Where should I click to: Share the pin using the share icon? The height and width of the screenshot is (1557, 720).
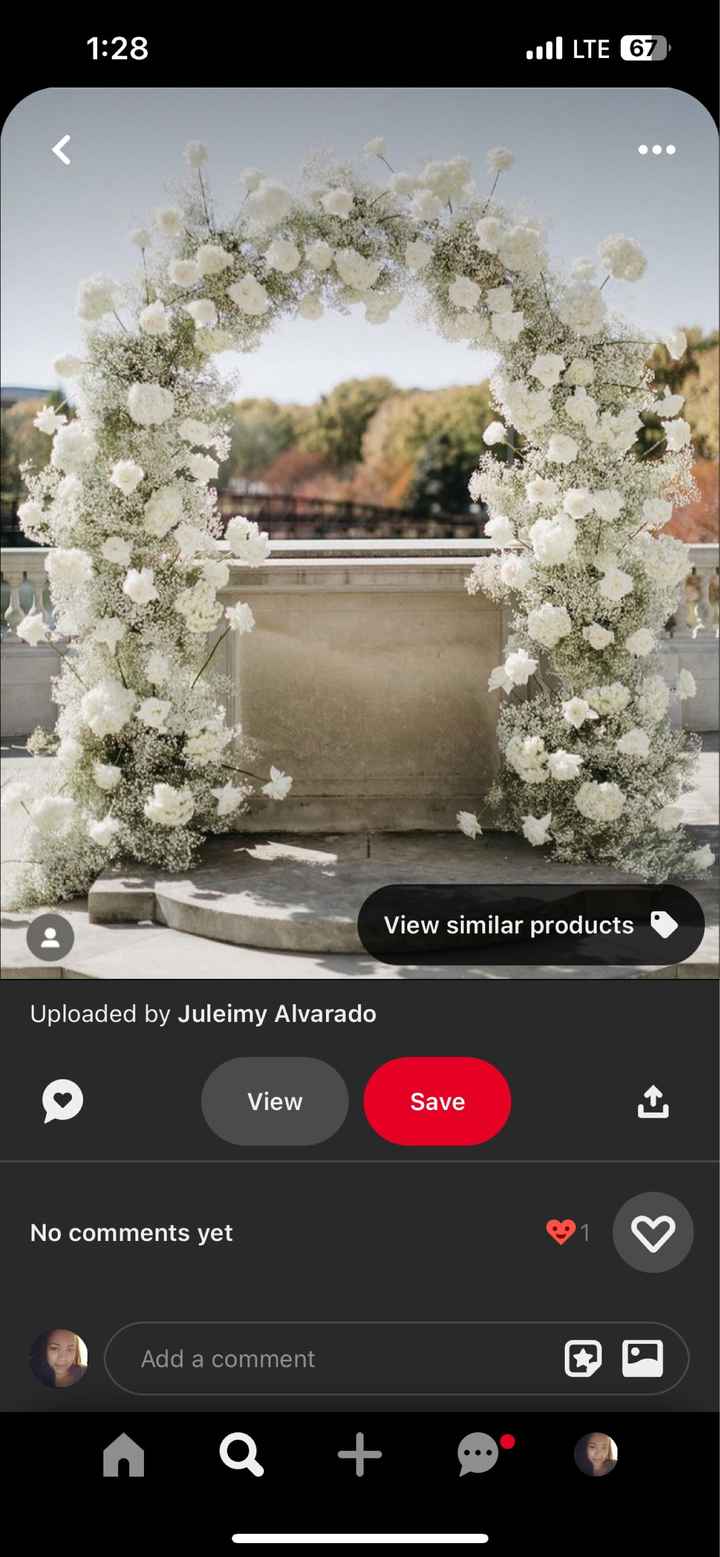(x=652, y=1101)
